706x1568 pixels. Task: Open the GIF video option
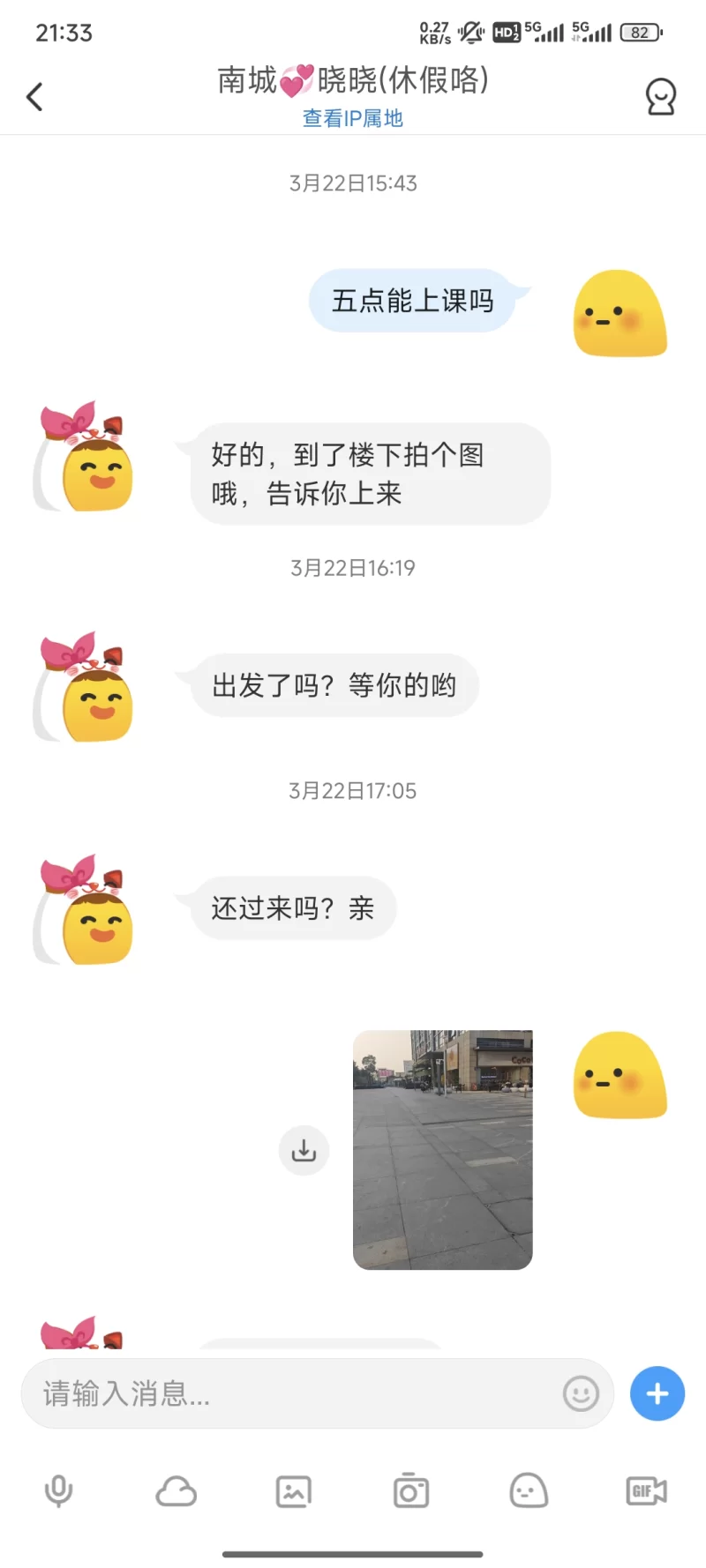[x=646, y=1491]
